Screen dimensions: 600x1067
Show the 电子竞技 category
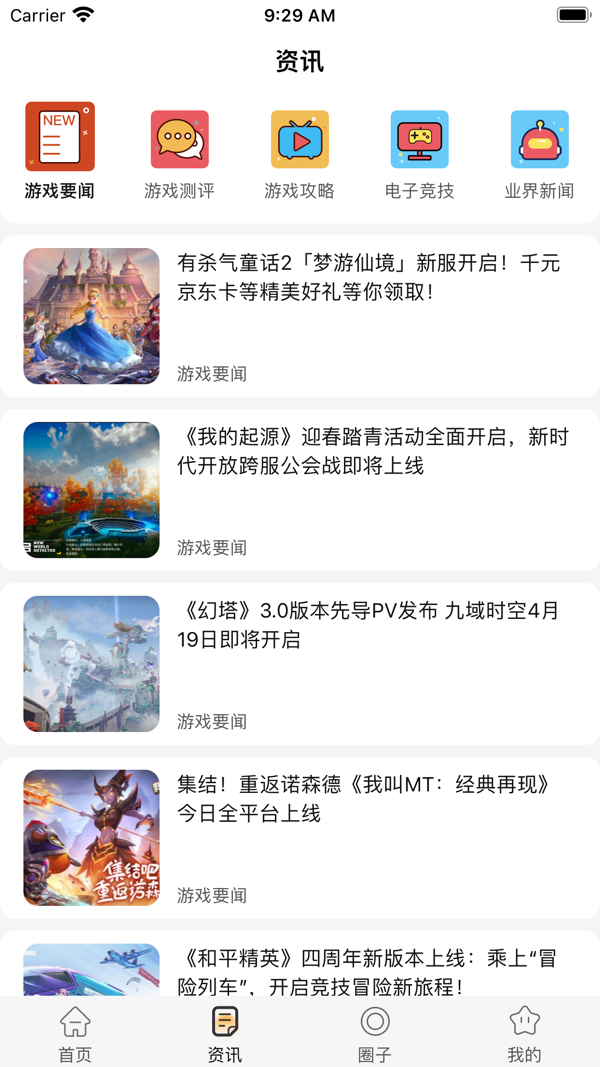[x=419, y=150]
